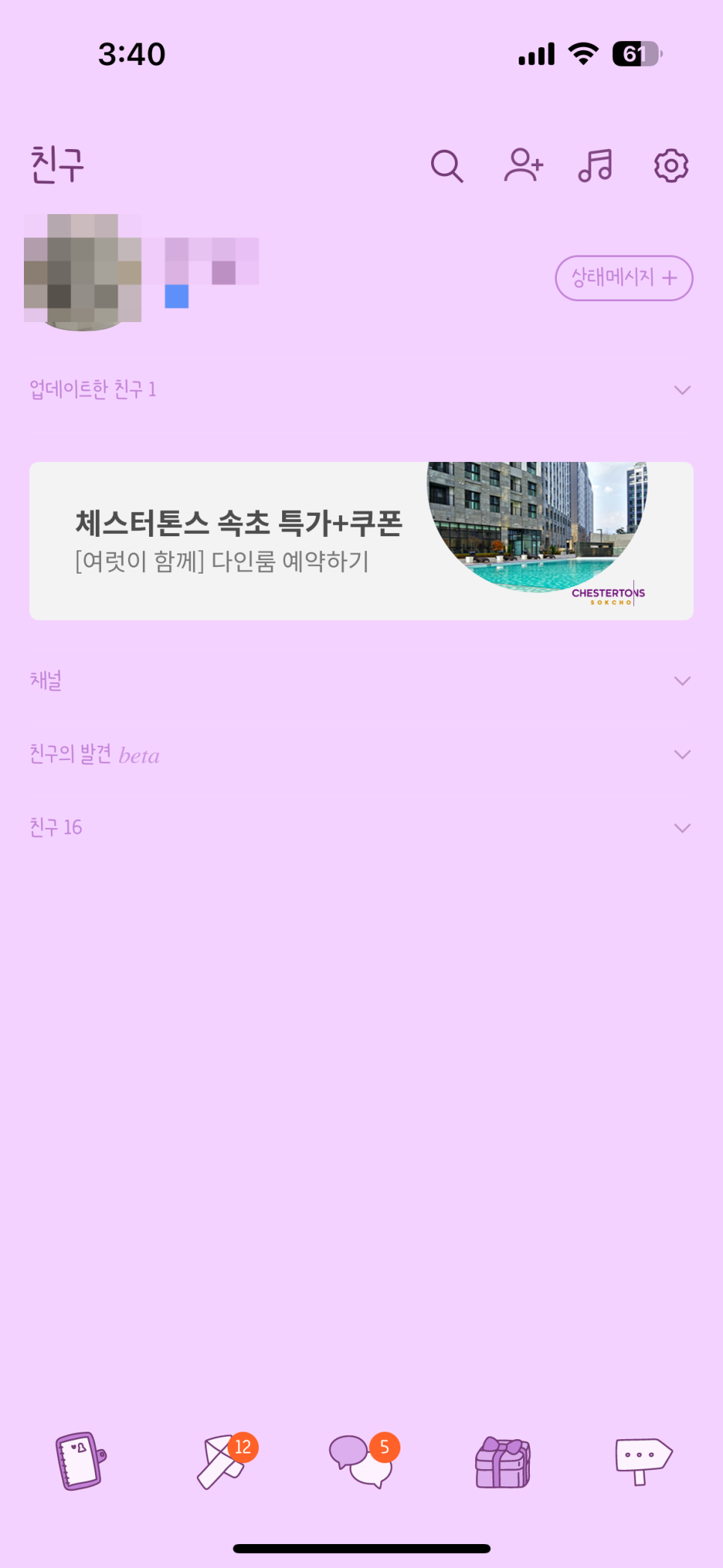The image size is (723, 1568).
Task: Switch to chats tab with 5 badge
Action: (363, 1460)
